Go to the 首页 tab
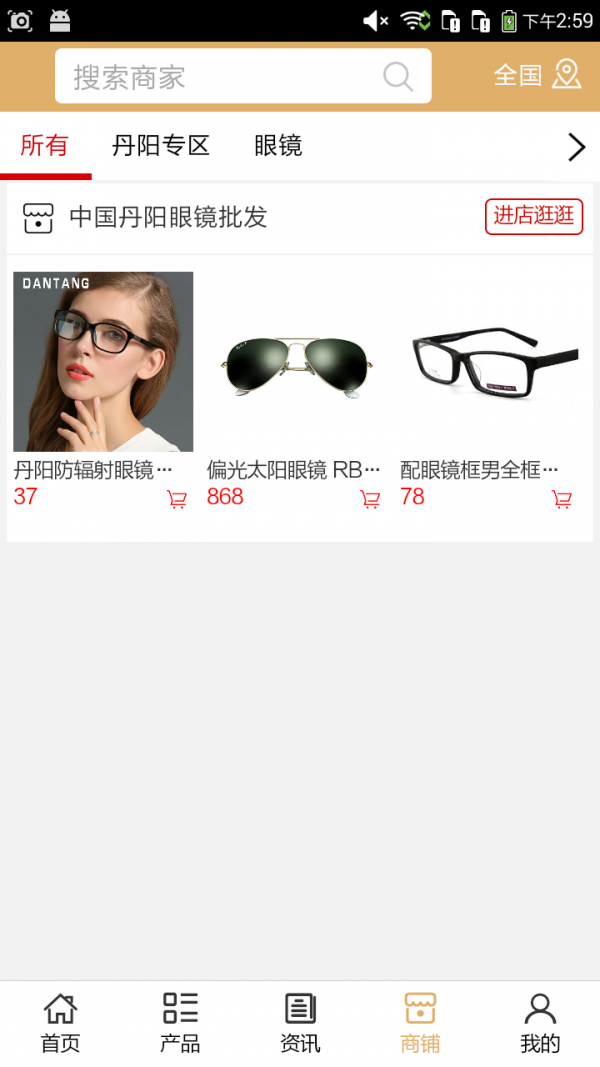600x1067 pixels. click(60, 1023)
